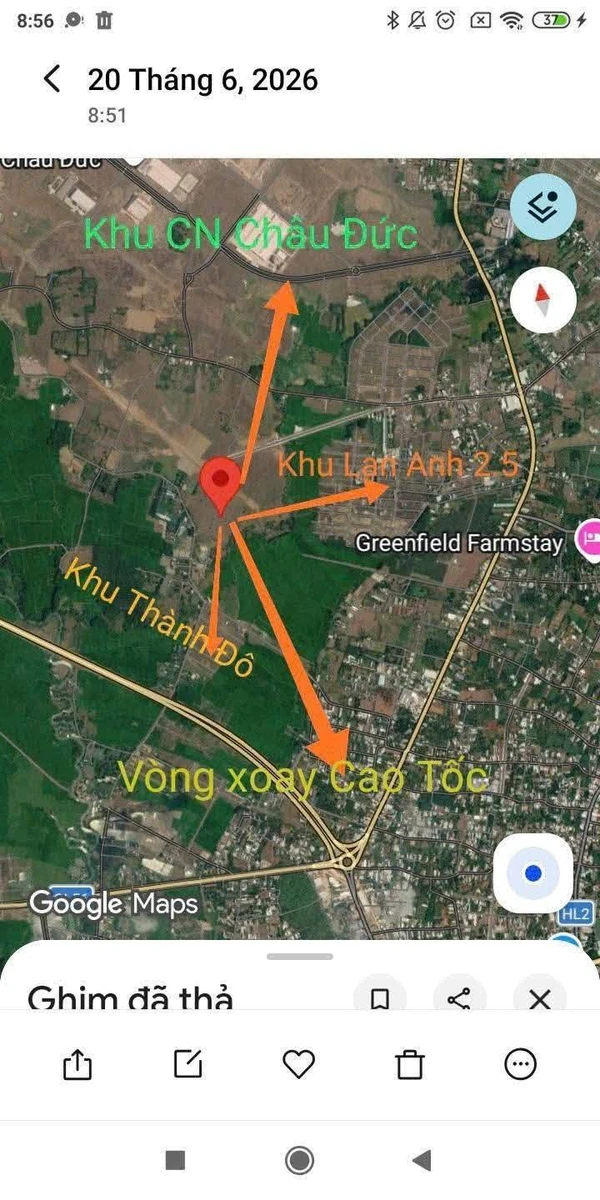This screenshot has width=600, height=1200.
Task: Open recent apps with the square button
Action: [x=175, y=1160]
